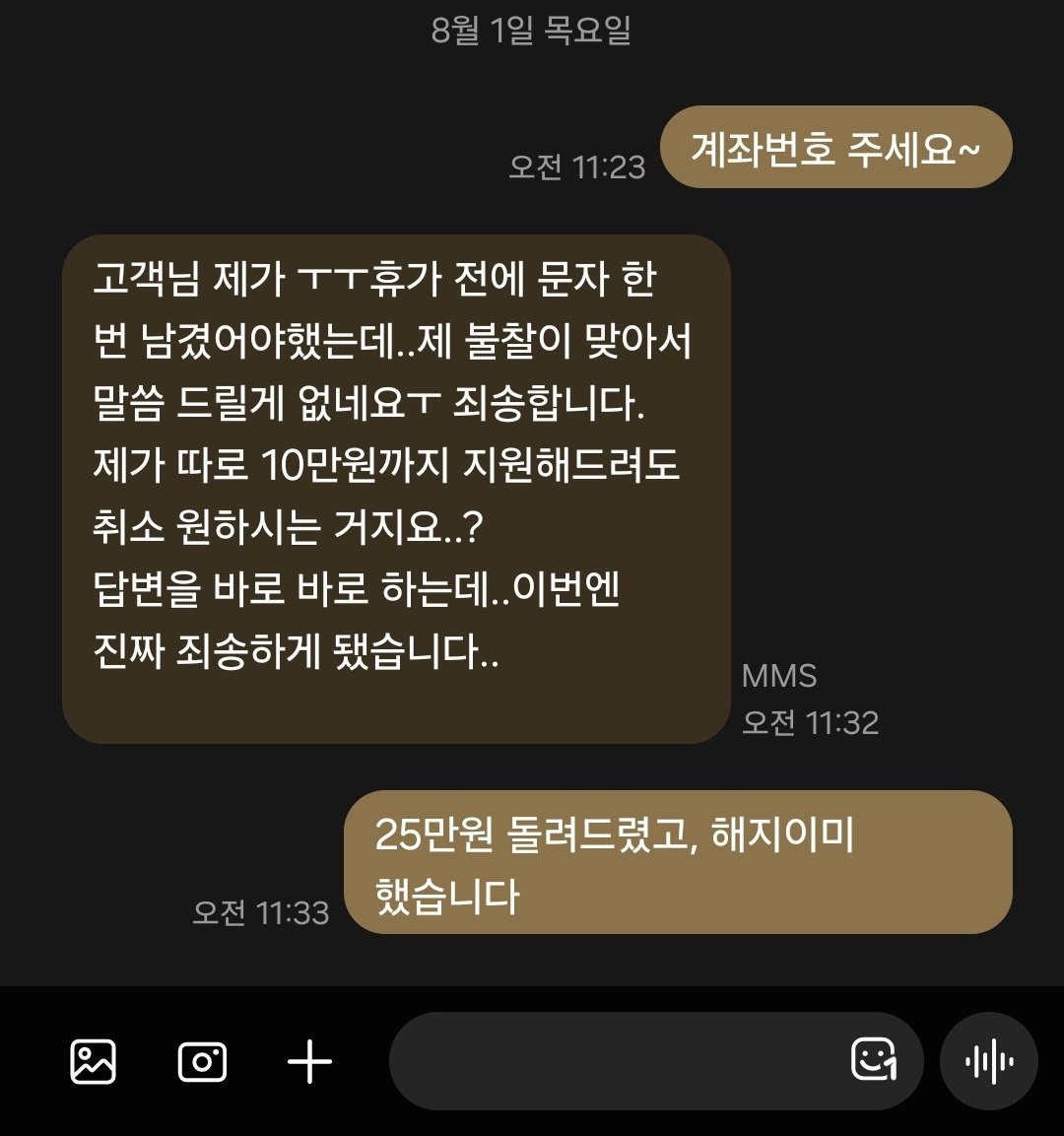
Task: Open the gallery image picker
Action: (93, 1061)
